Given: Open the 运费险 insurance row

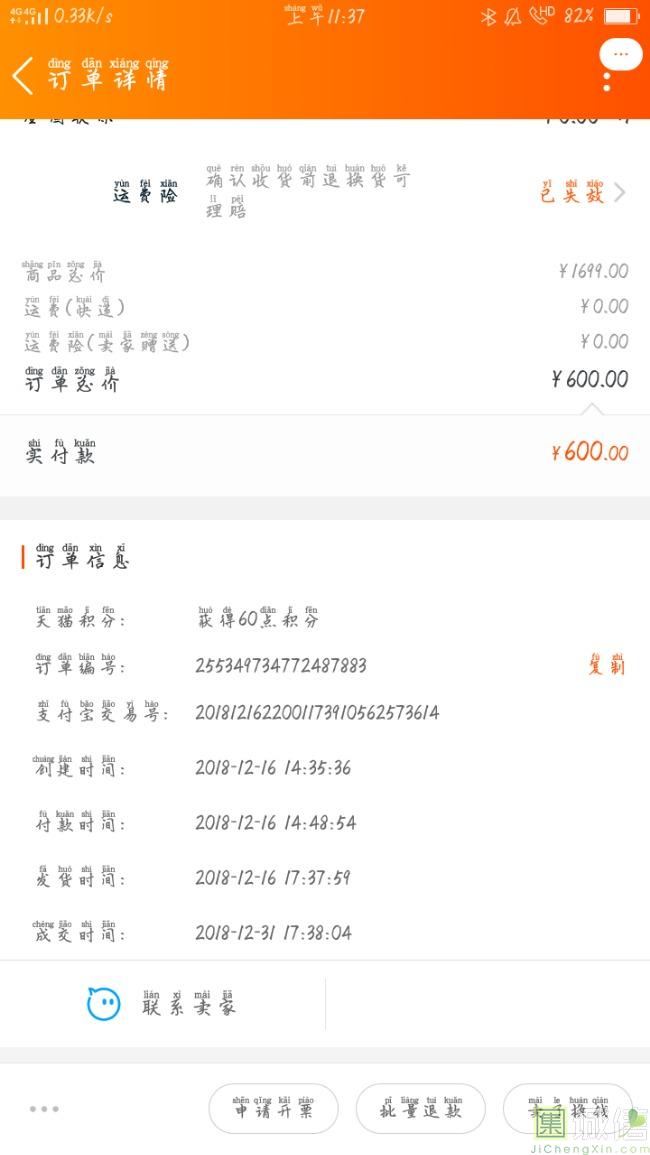Looking at the screenshot, I should click(x=370, y=192).
